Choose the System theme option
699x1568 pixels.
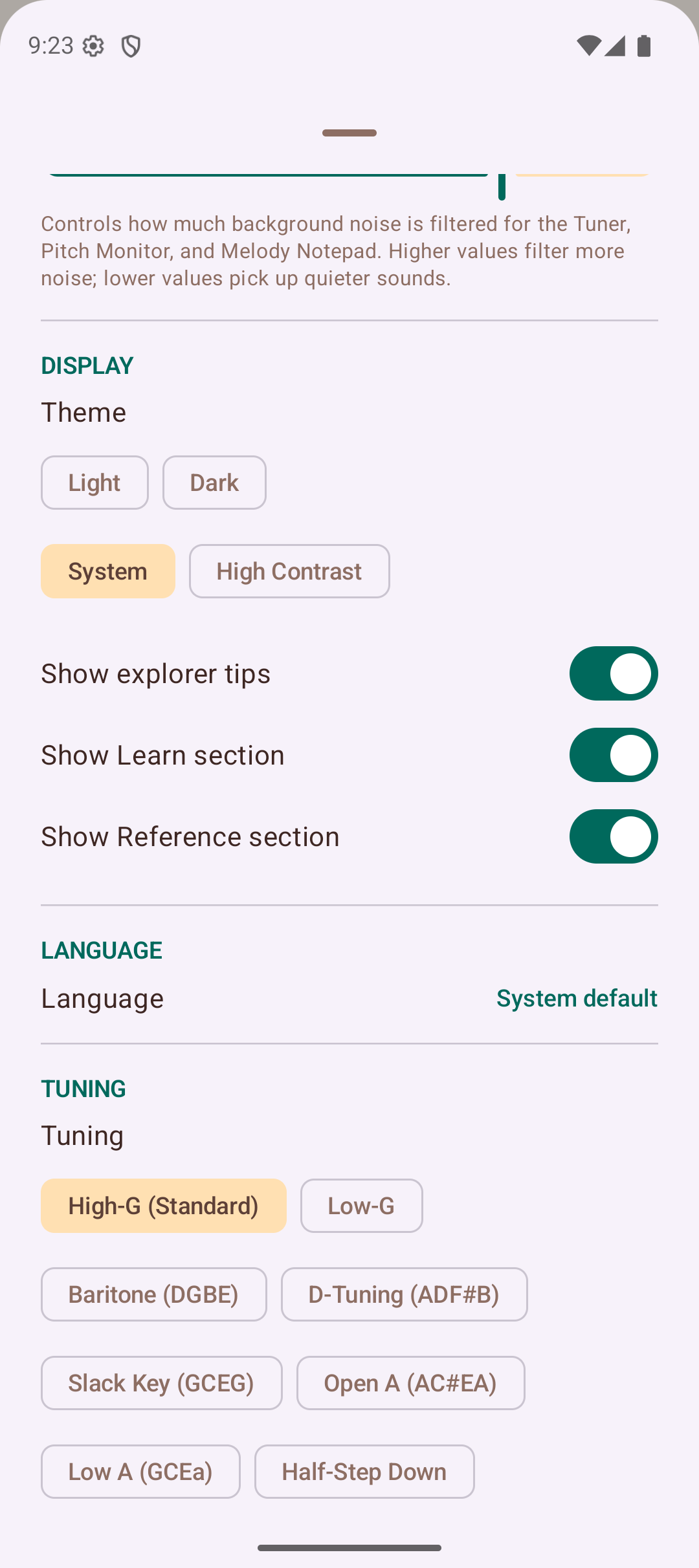107,571
